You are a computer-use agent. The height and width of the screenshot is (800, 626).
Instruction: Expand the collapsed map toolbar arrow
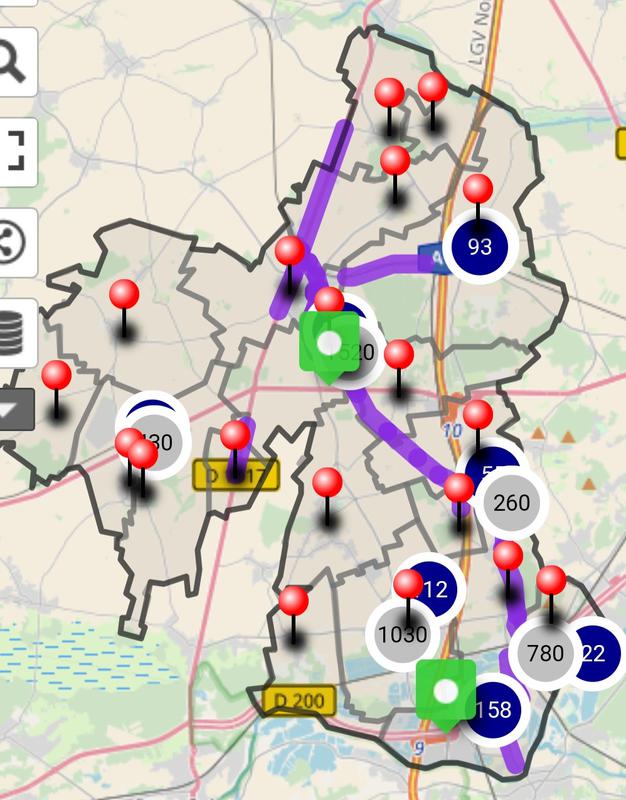coord(14,409)
